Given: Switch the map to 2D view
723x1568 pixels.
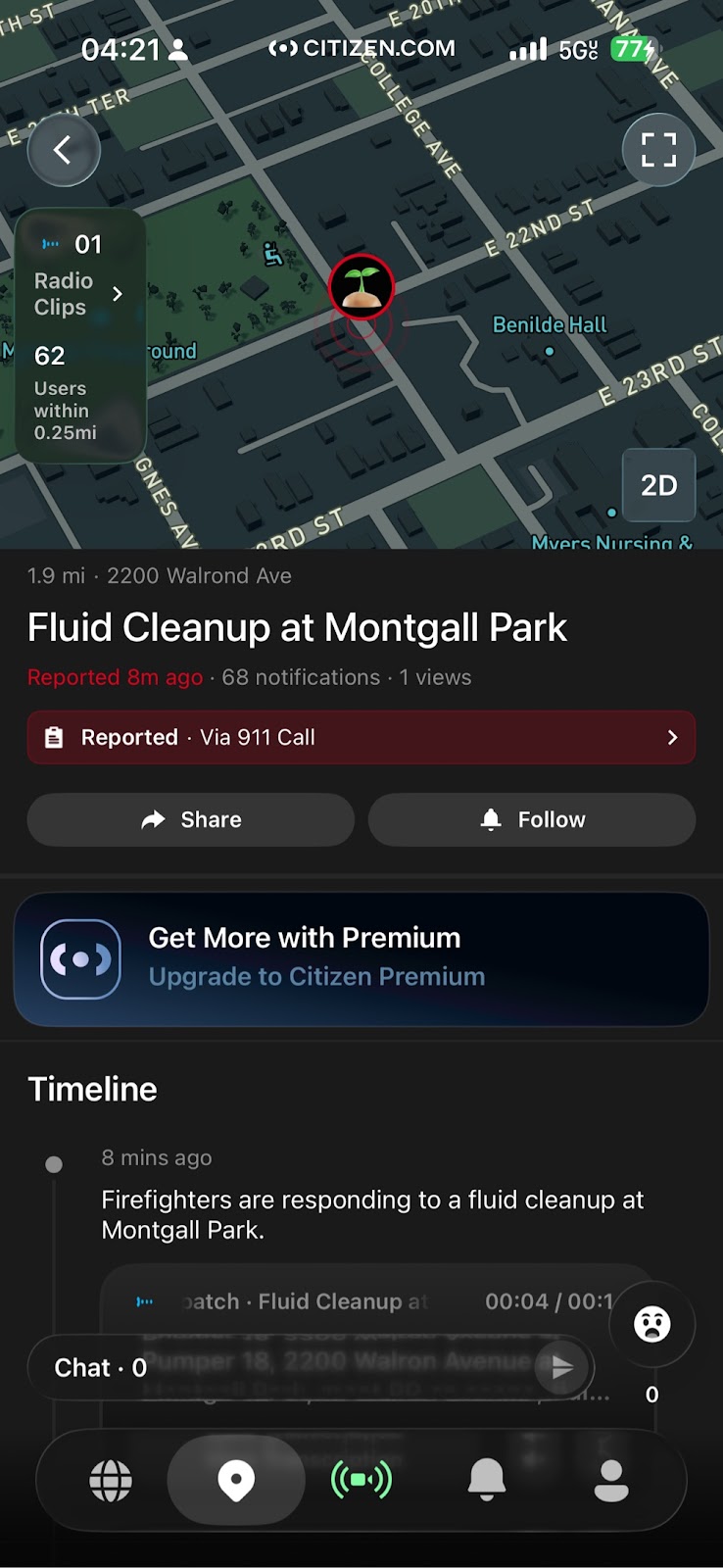Looking at the screenshot, I should [658, 485].
